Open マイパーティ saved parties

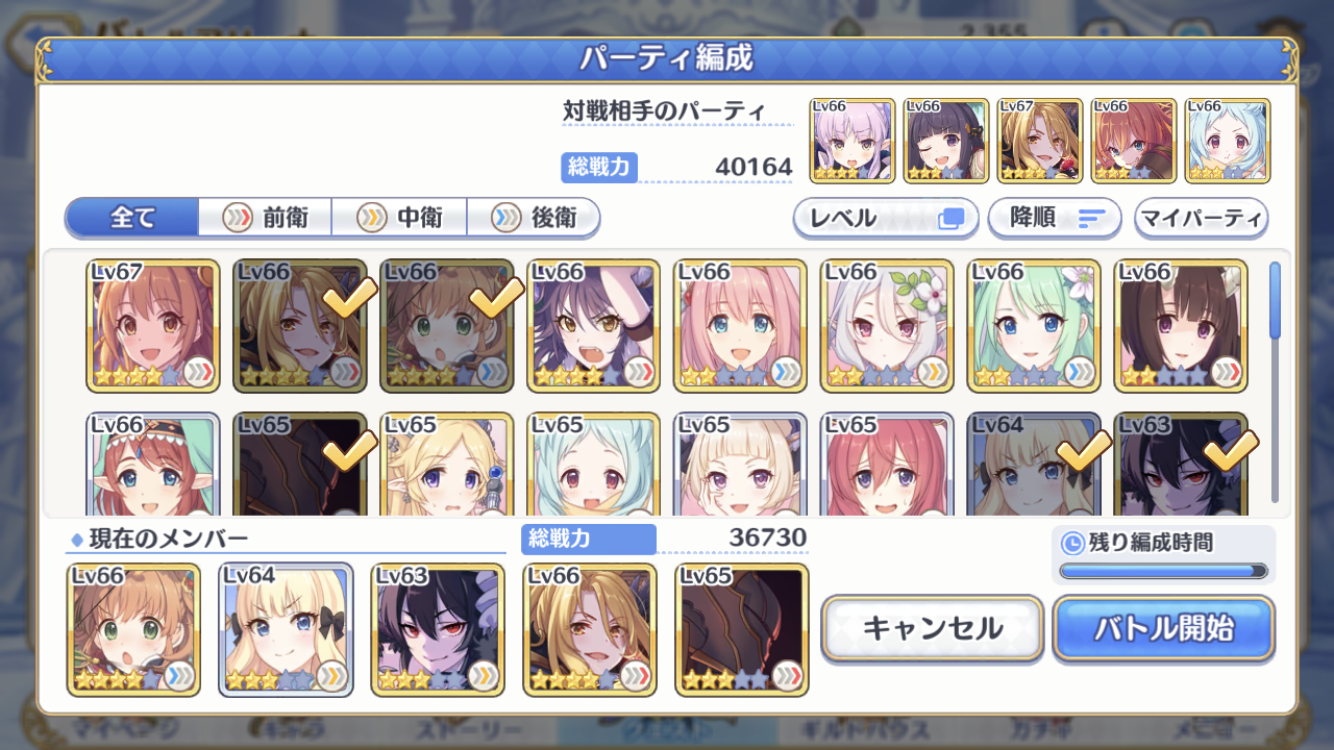(1201, 218)
